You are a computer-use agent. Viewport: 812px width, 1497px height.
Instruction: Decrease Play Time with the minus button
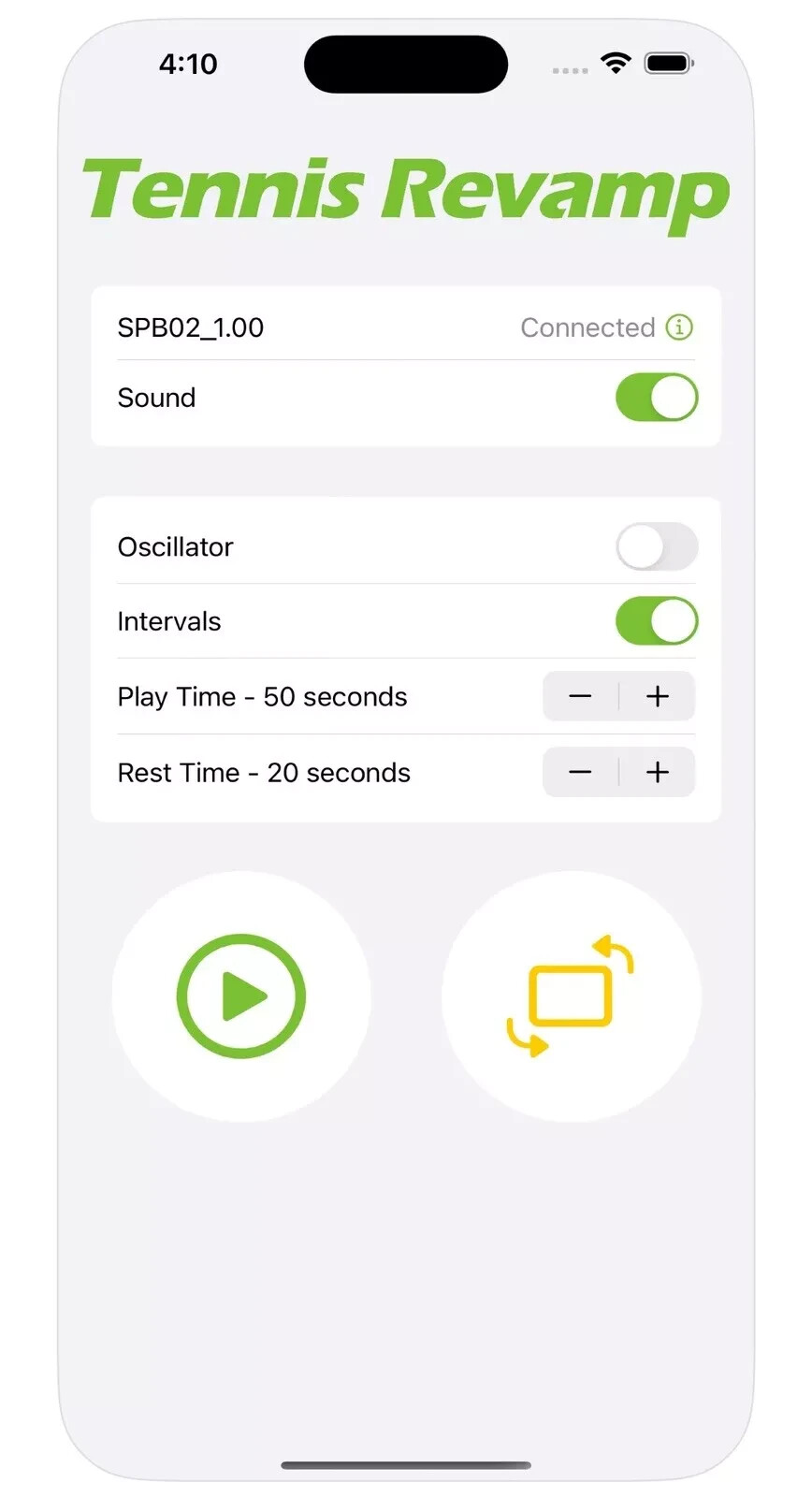click(580, 696)
